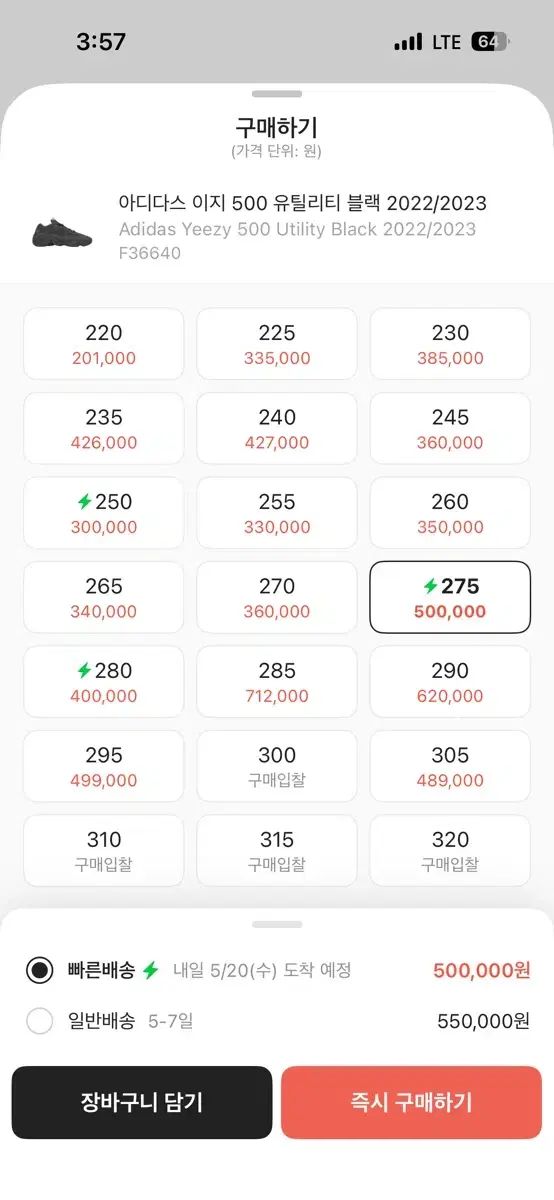Choose fast-delivery size 250
The image size is (554, 1200).
[x=104, y=513]
